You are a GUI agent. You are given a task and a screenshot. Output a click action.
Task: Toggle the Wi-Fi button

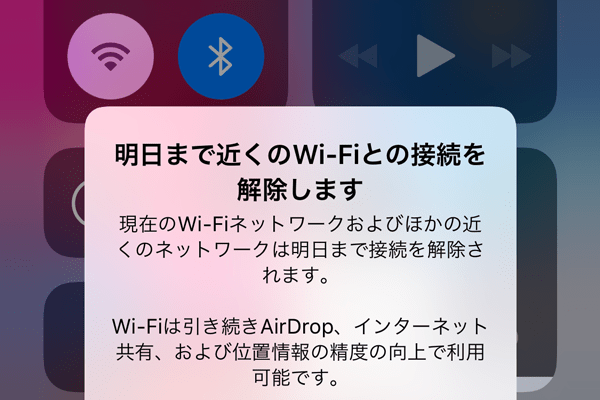pyautogui.click(x=112, y=57)
